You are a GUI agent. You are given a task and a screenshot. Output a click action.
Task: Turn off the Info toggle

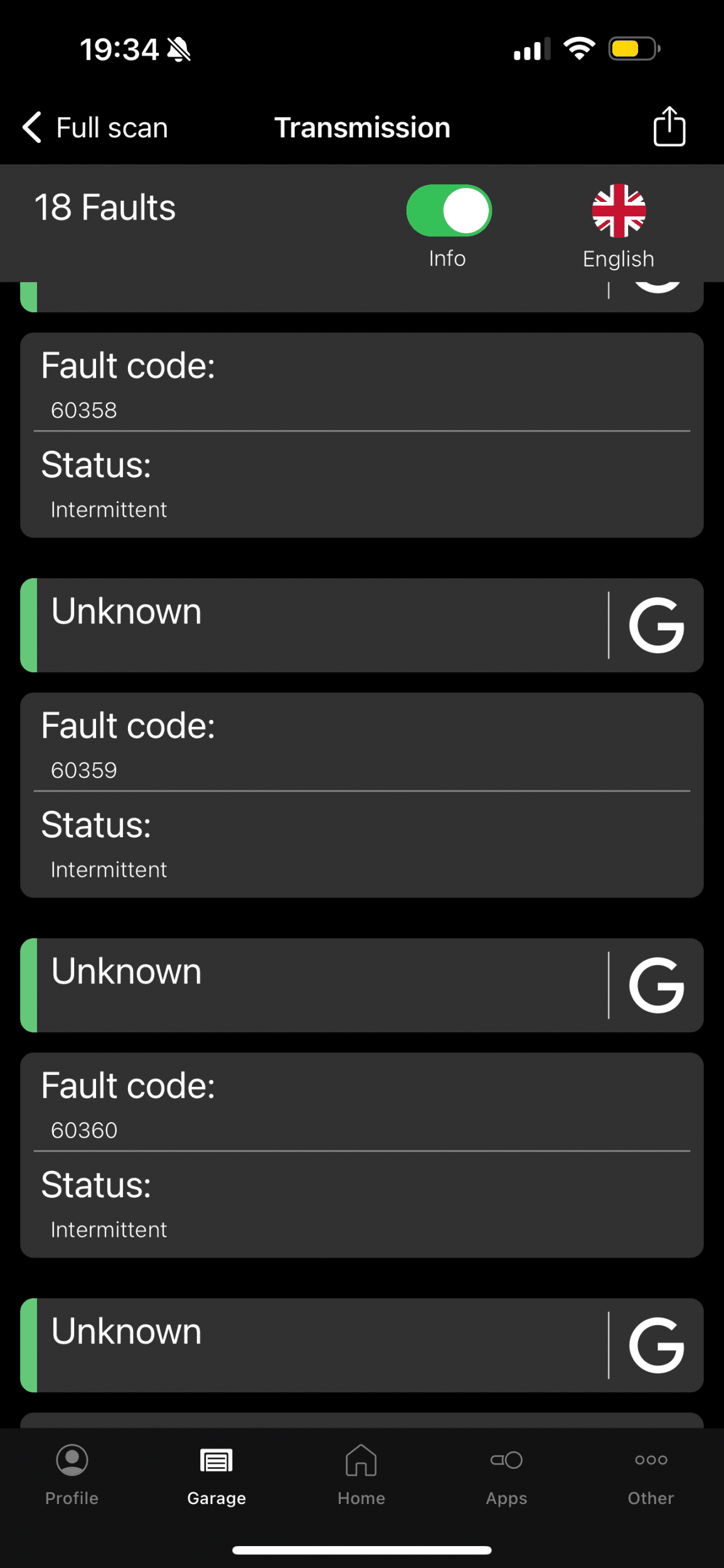[x=449, y=211]
